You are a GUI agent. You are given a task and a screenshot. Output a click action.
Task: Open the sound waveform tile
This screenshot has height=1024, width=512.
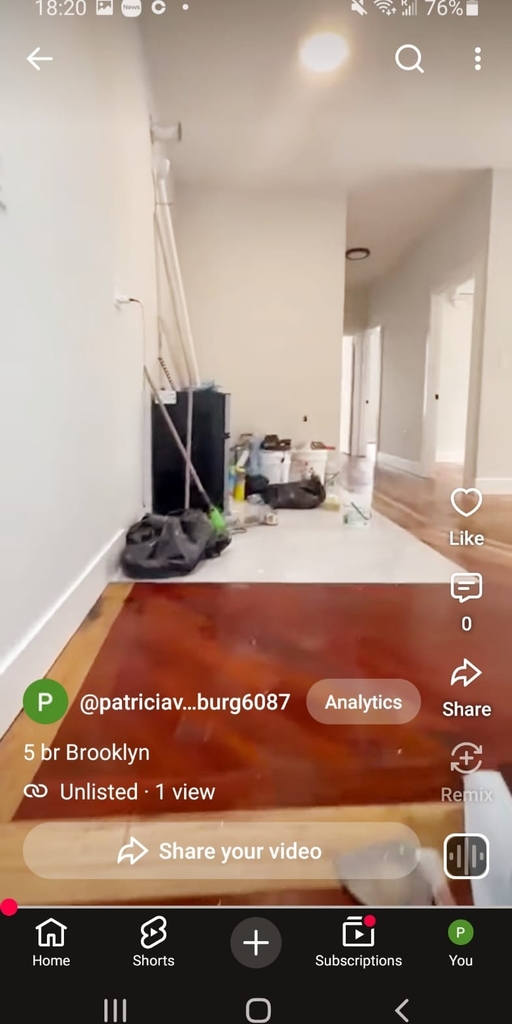coord(466,856)
